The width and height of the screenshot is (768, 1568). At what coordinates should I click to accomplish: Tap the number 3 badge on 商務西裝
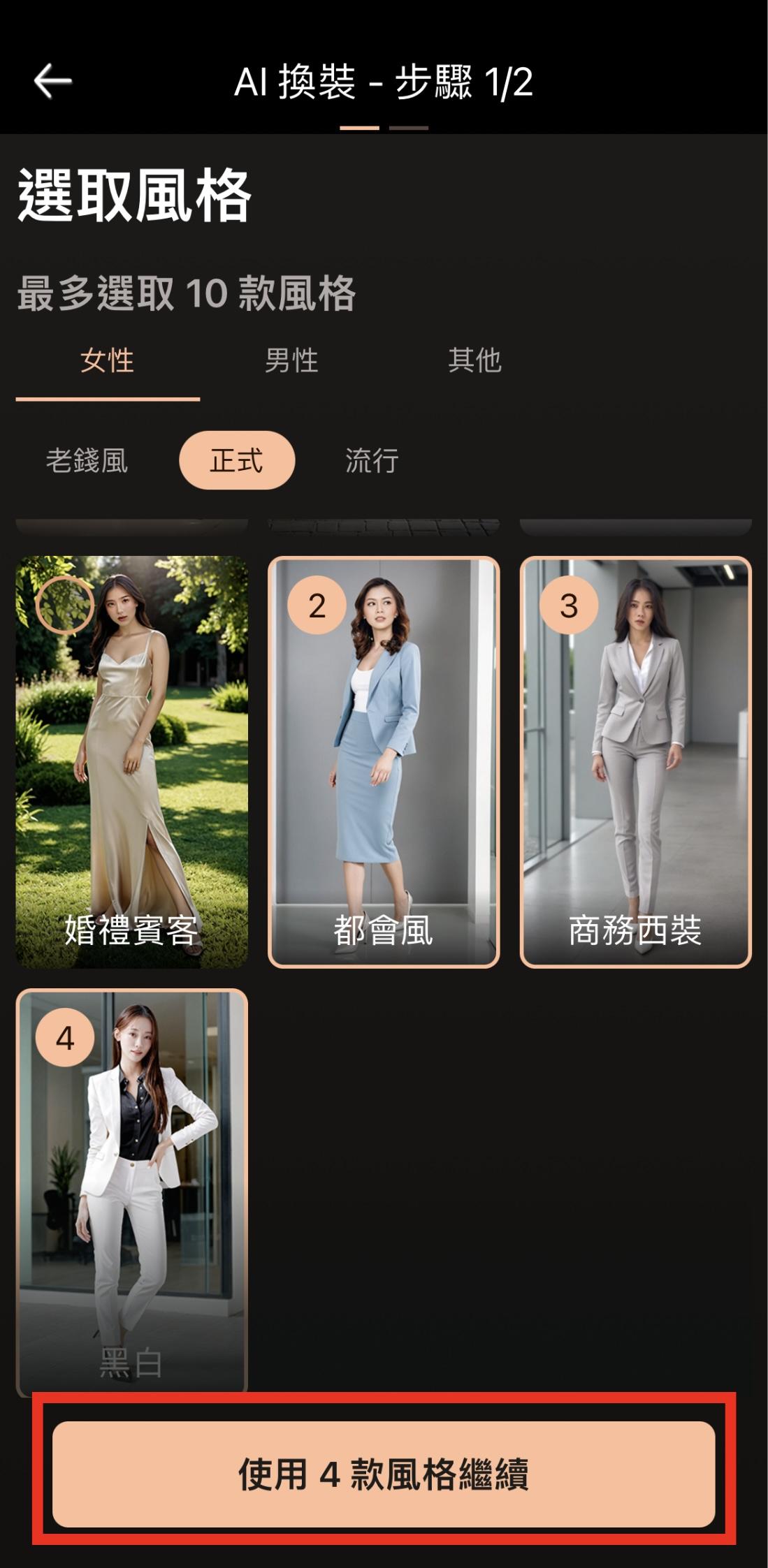tap(568, 606)
